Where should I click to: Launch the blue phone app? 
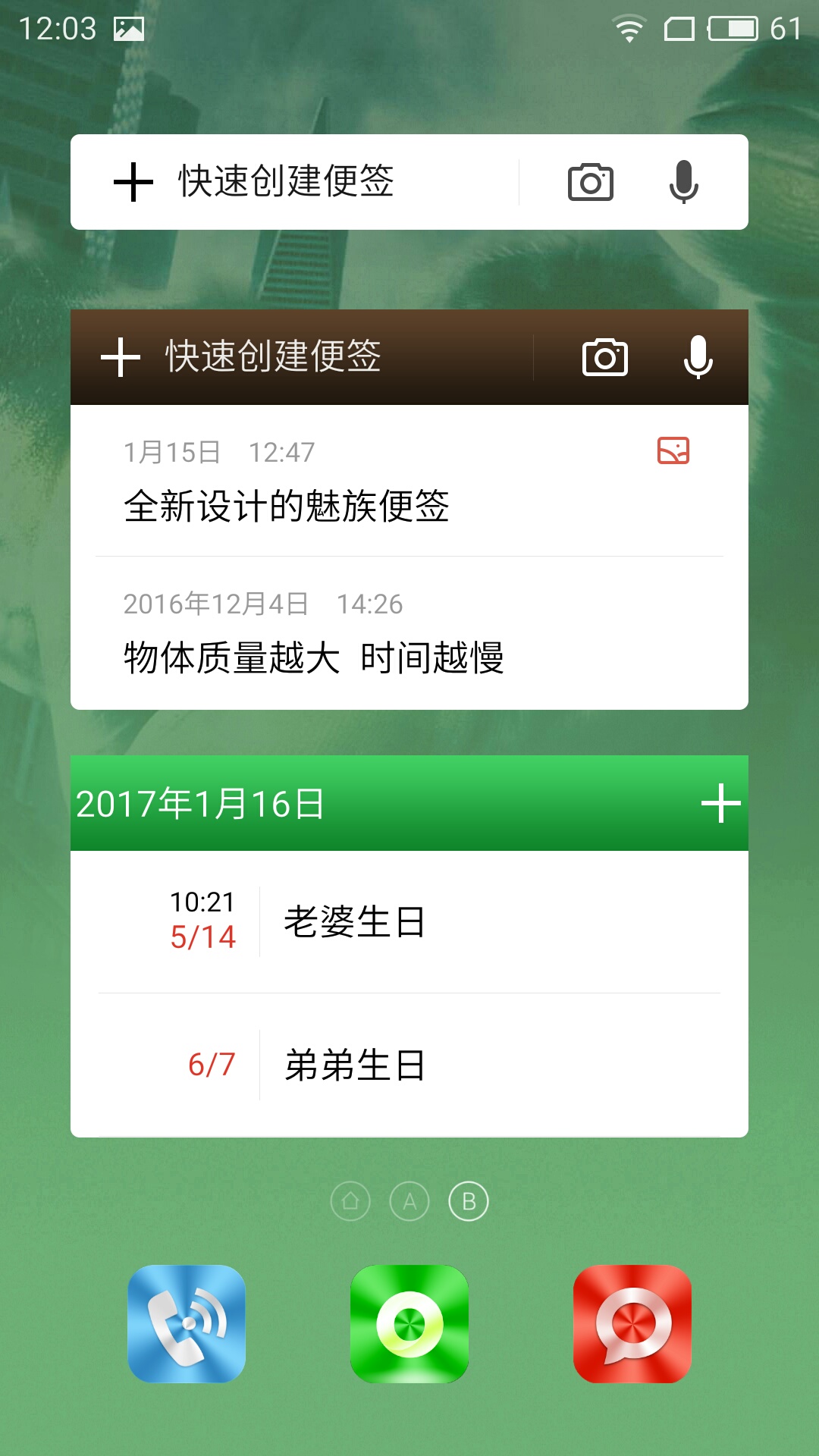pos(187,1323)
